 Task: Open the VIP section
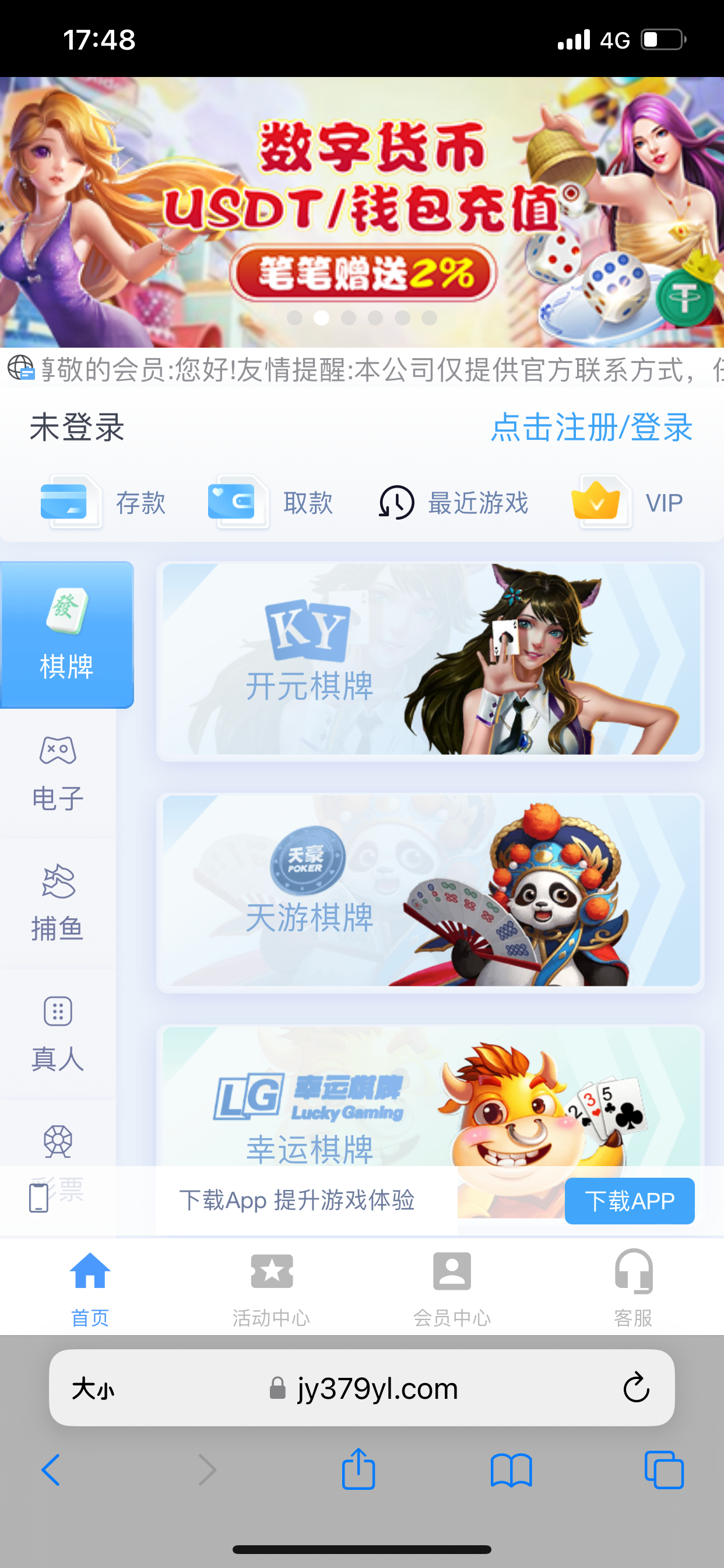(628, 503)
